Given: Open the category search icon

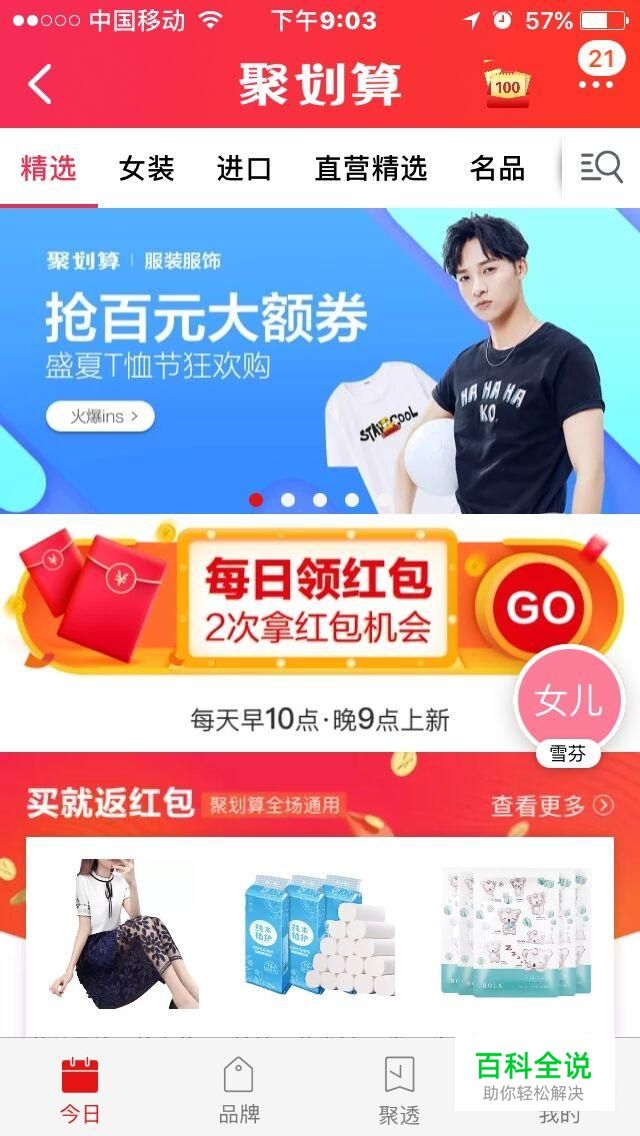Looking at the screenshot, I should point(601,167).
